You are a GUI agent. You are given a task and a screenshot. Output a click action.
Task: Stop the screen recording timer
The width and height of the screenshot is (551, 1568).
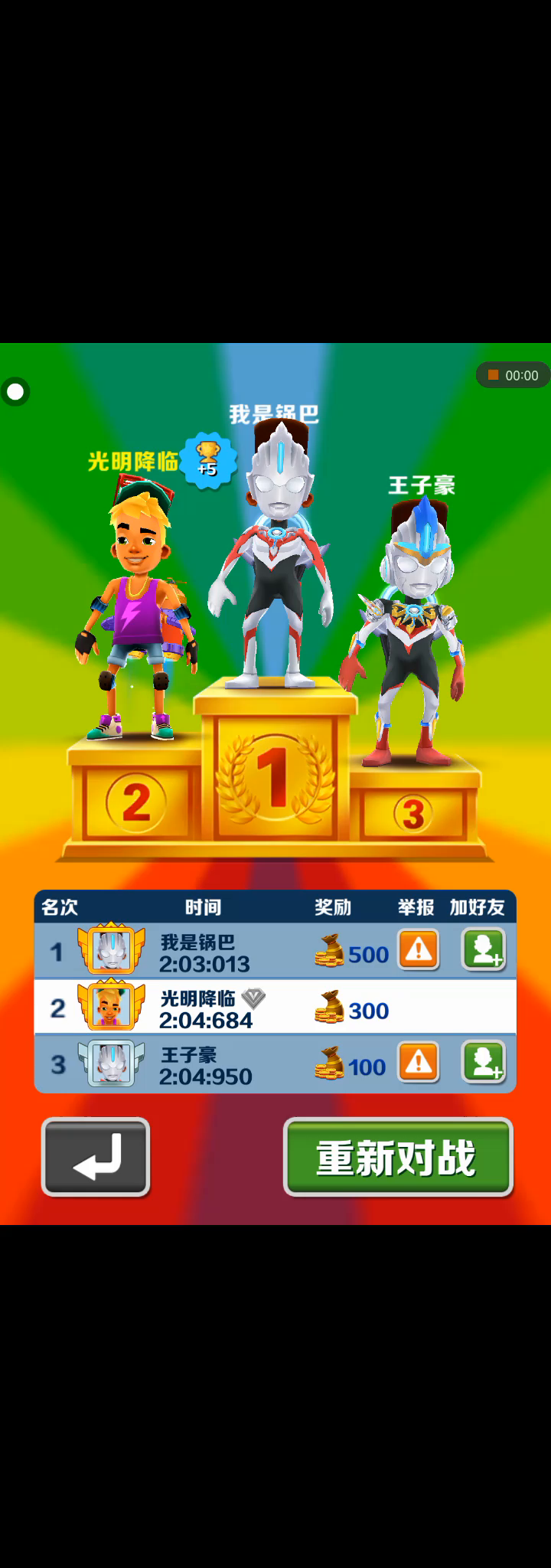[x=494, y=375]
